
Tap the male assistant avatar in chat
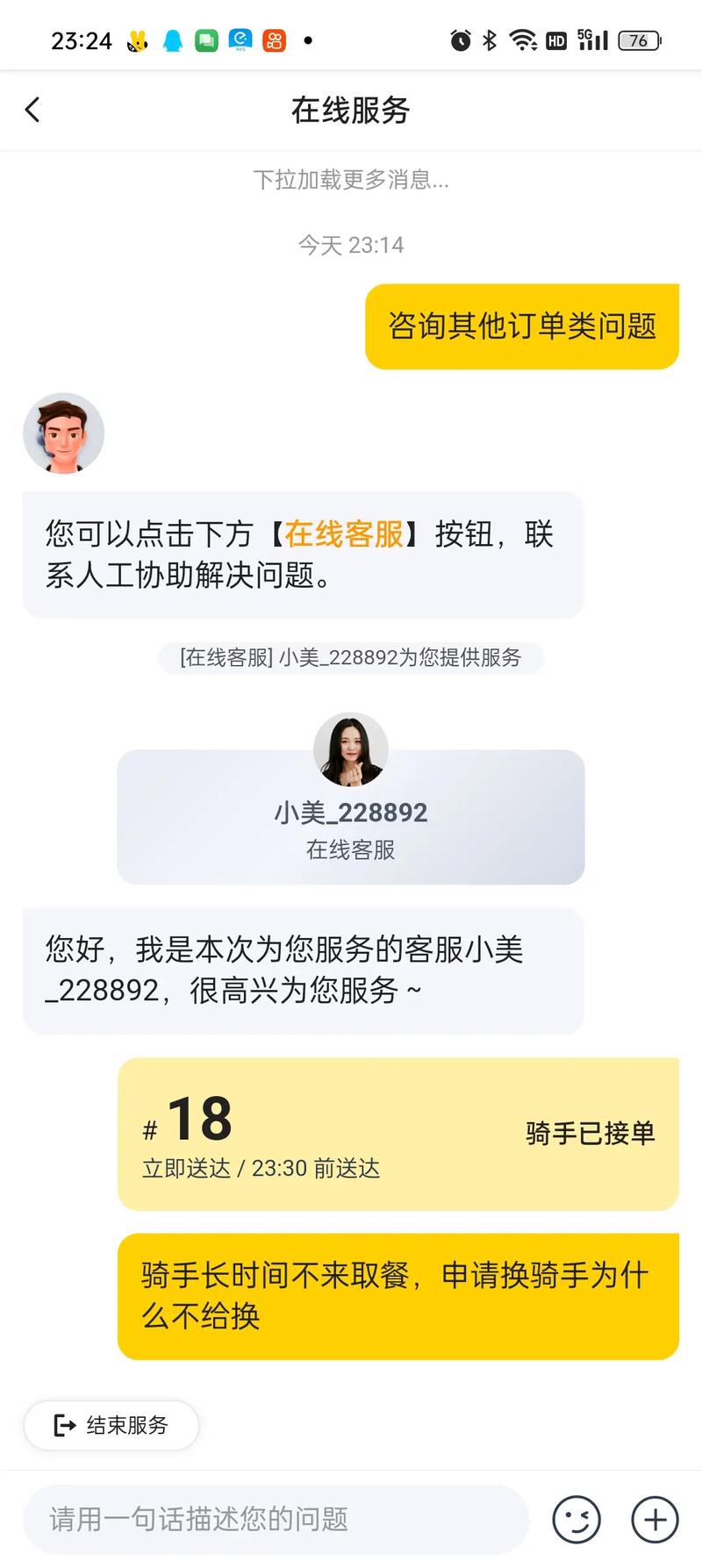point(61,433)
